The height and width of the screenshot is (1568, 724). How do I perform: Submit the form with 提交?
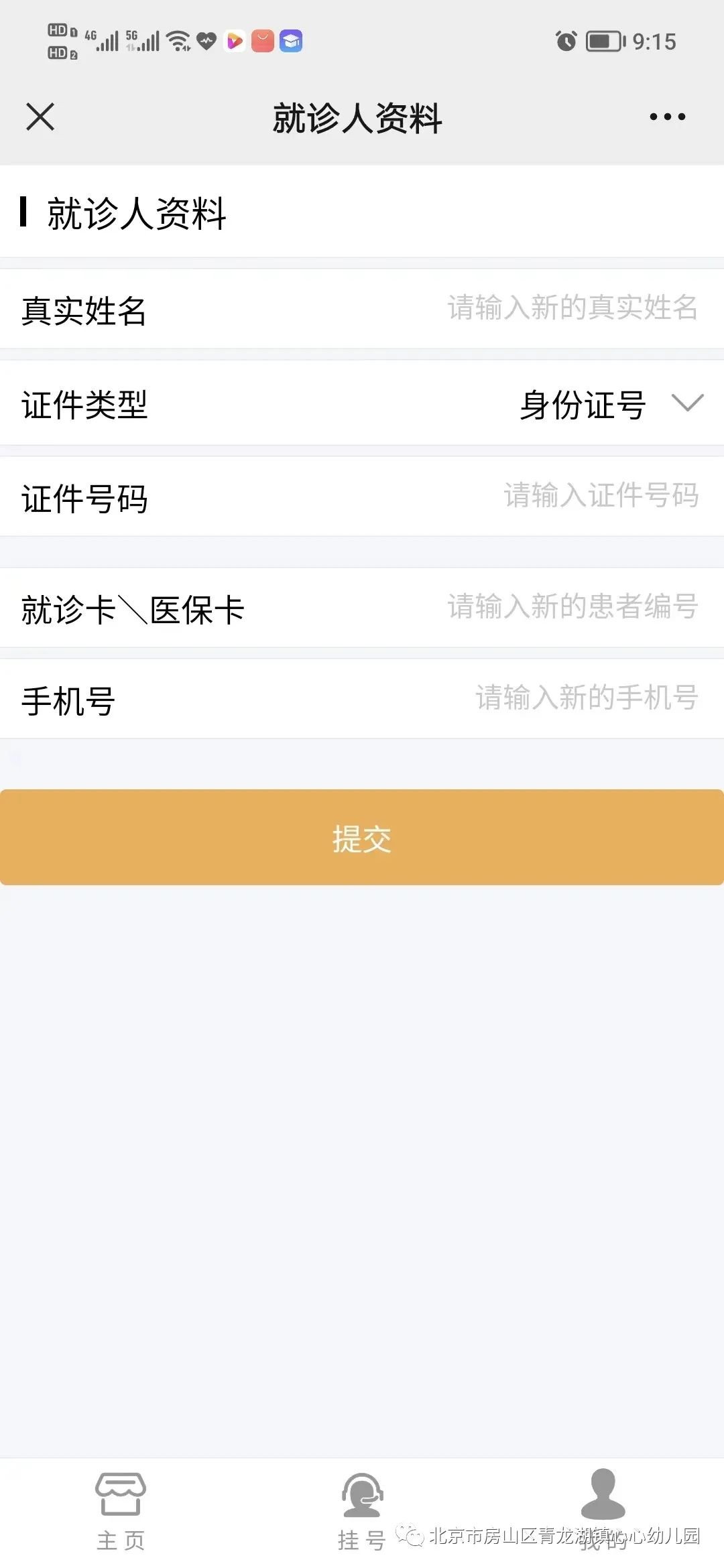(362, 838)
